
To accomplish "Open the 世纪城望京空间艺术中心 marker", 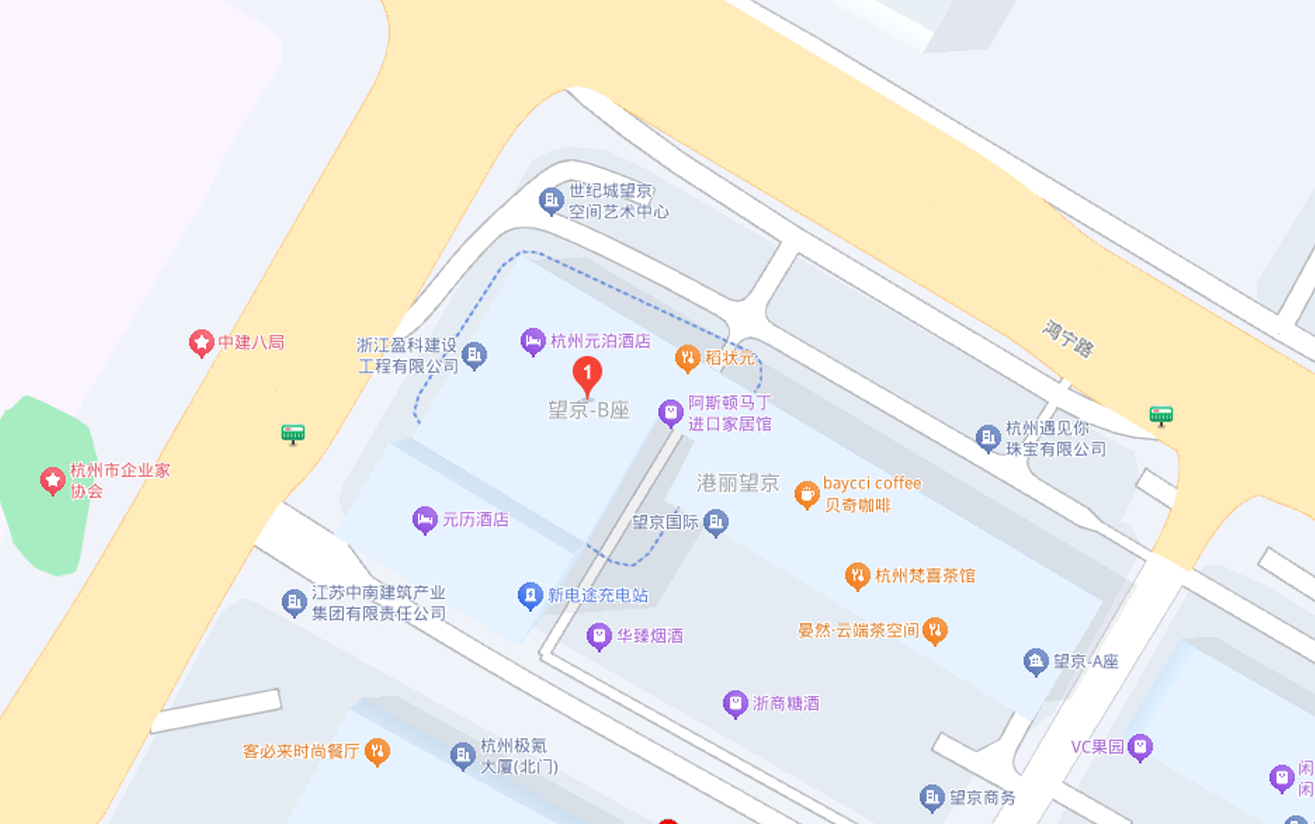I will [x=551, y=200].
